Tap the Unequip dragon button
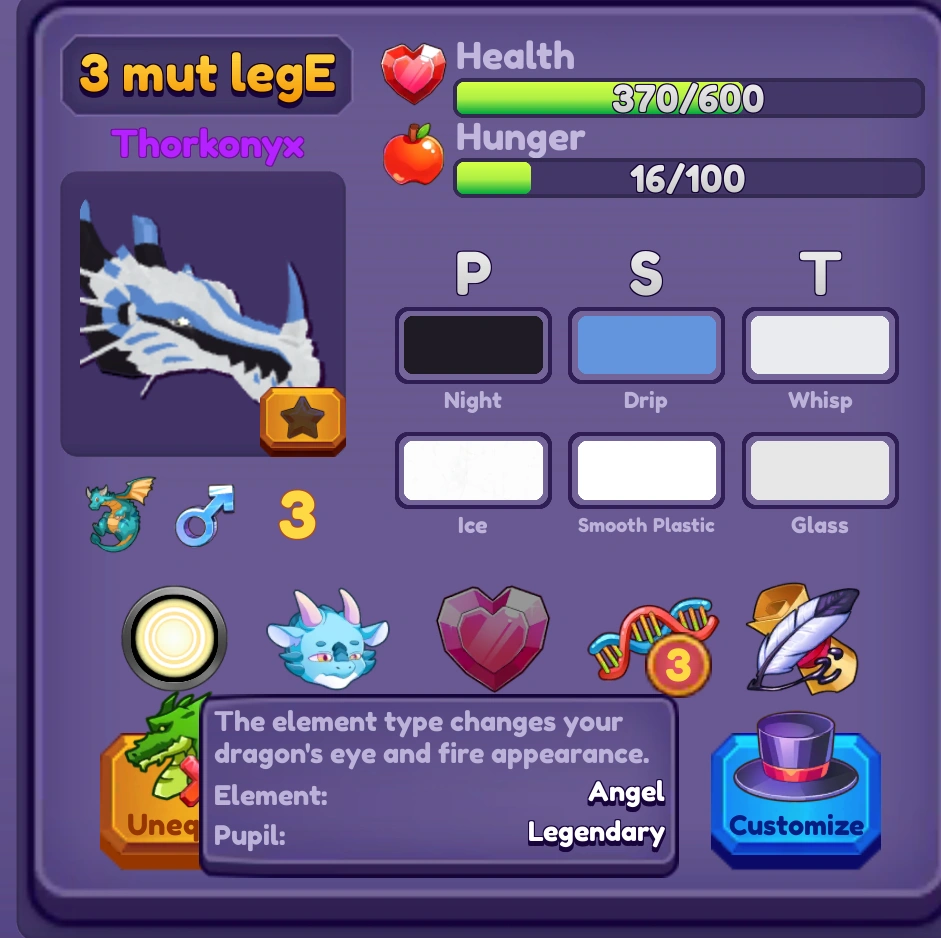Screen dimensions: 941x938 pos(150,800)
